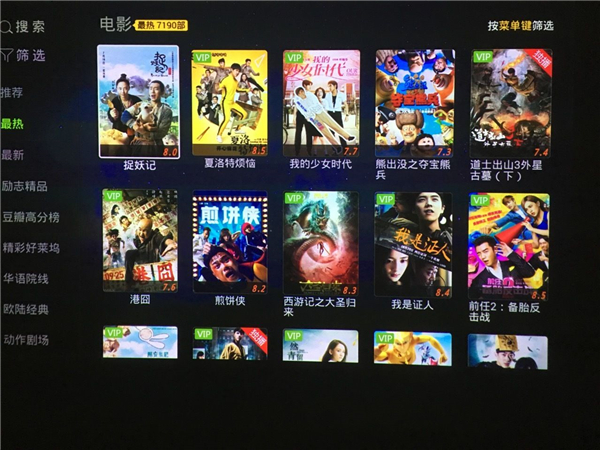The height and width of the screenshot is (450, 600).
Task: Open the 精彩好莱坞 category
Action: coord(30,247)
